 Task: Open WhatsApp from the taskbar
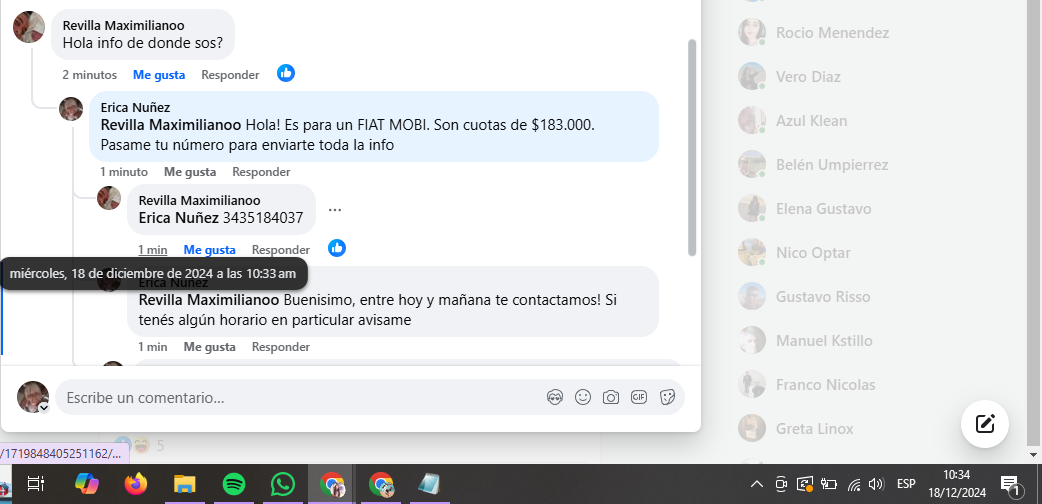pyautogui.click(x=283, y=484)
